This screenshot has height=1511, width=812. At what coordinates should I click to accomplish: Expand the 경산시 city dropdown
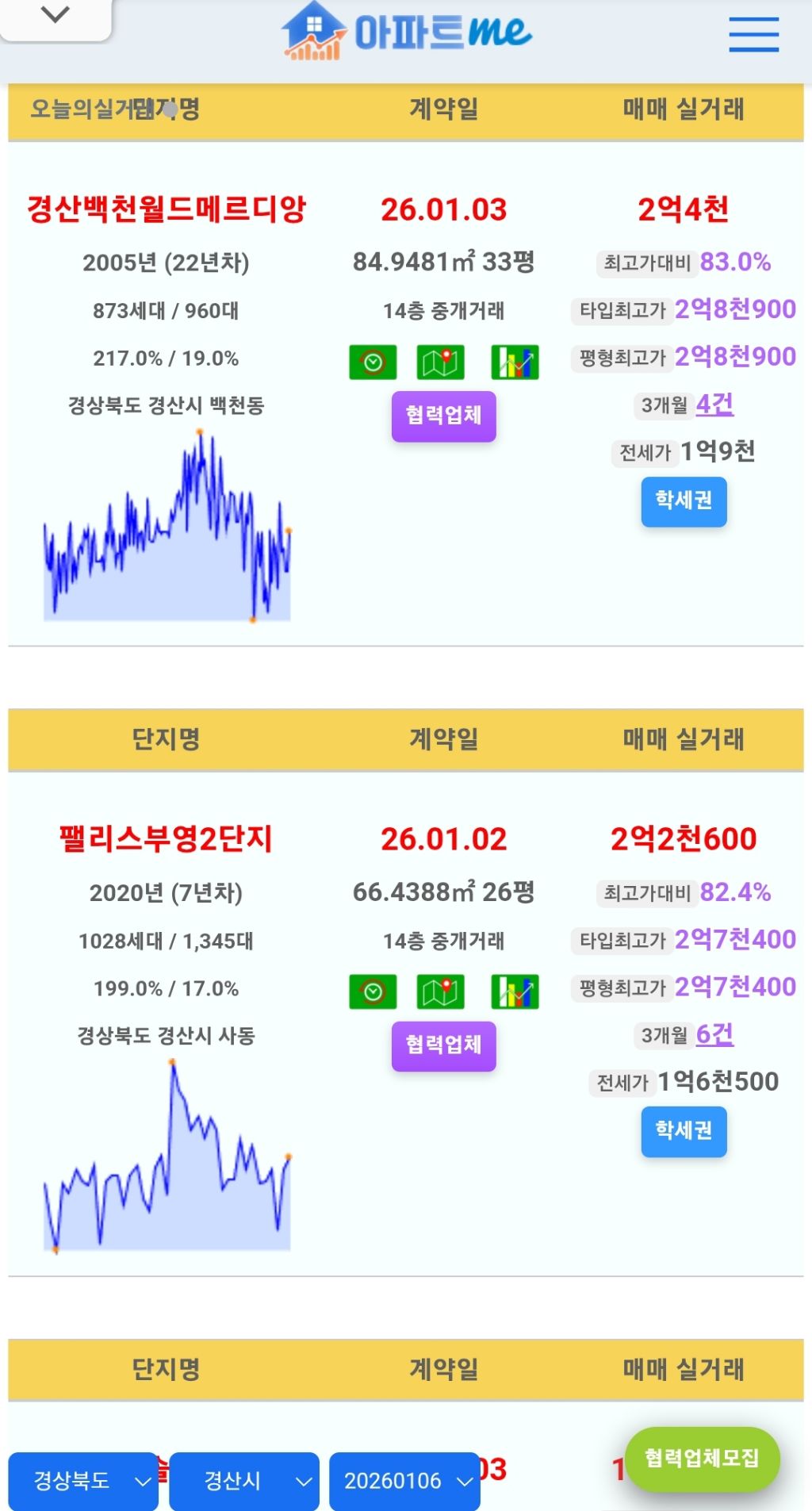tap(244, 1481)
